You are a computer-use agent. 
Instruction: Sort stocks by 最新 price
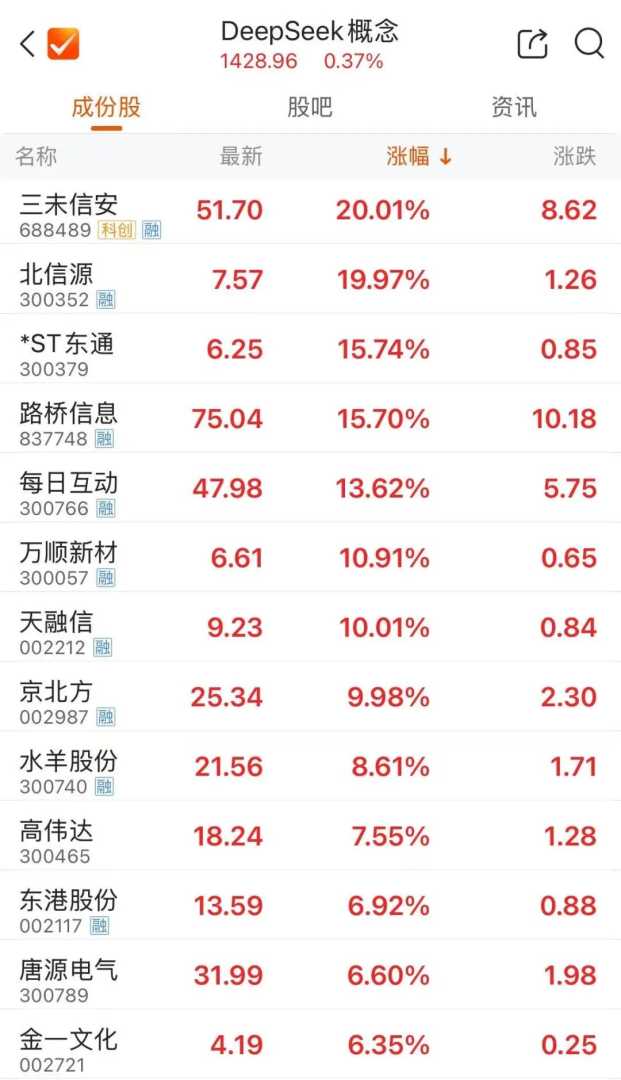tap(241, 156)
